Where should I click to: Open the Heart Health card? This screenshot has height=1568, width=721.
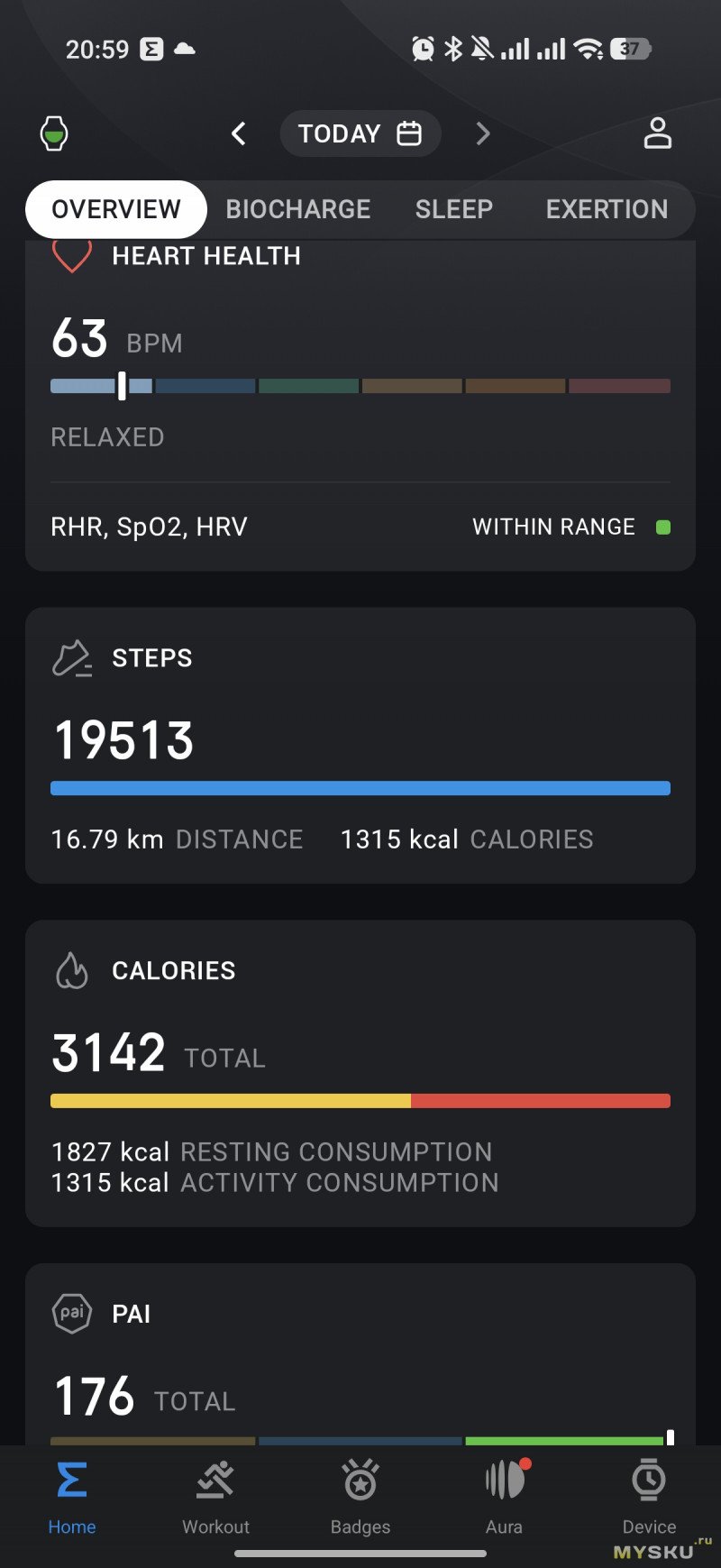click(x=360, y=361)
